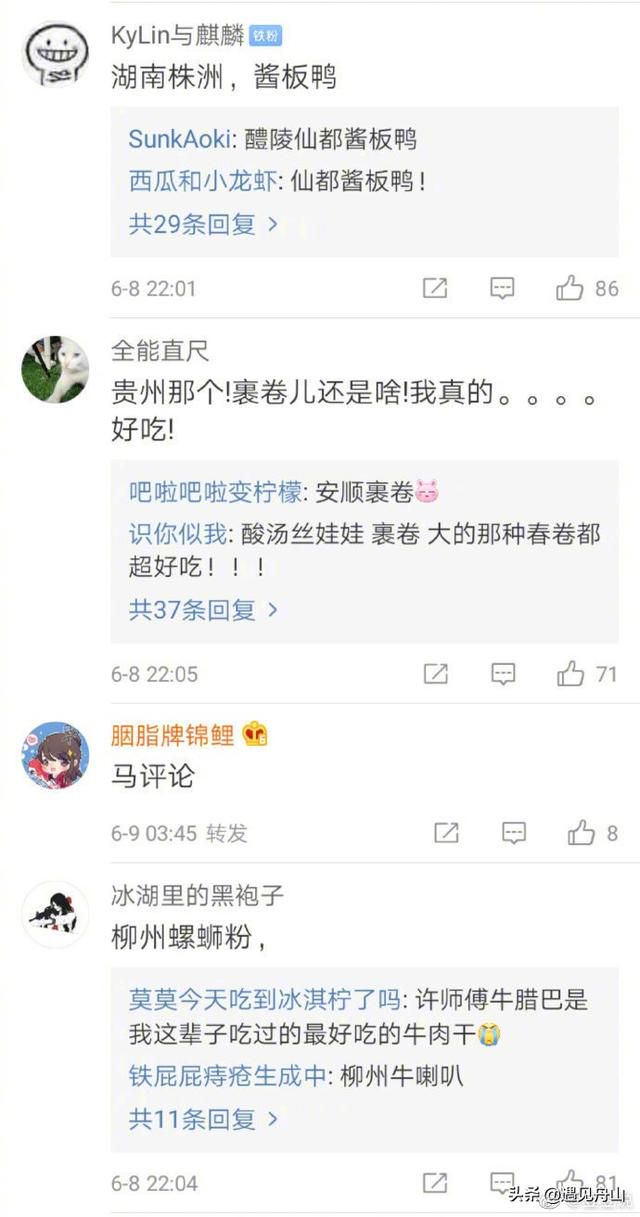Like 全能直尺's comment about 裹卷
This screenshot has height=1217, width=640.
point(571,674)
